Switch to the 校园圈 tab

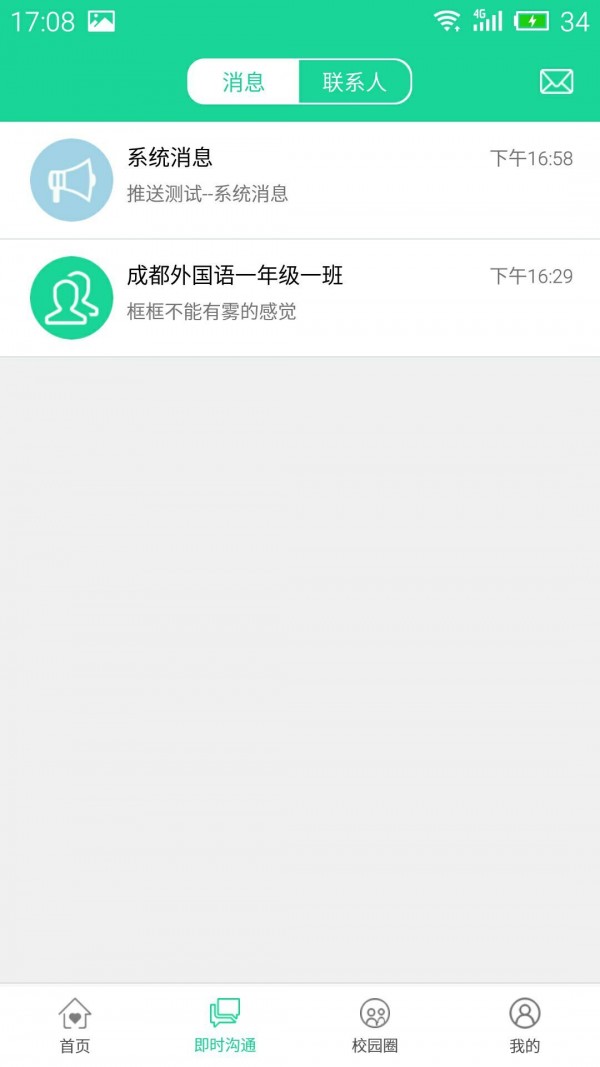click(x=375, y=1025)
